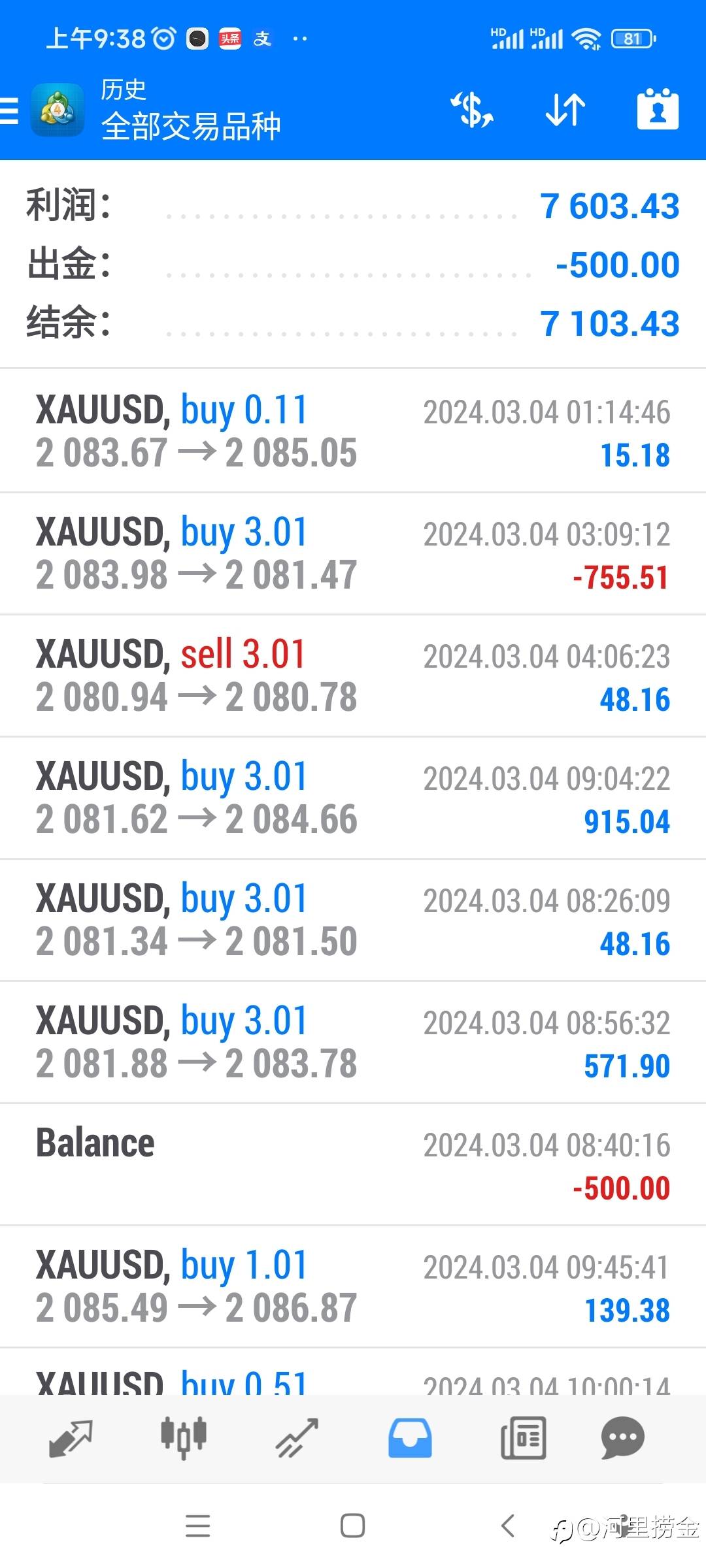Expand the buy 1.01 trade entry
706x1568 pixels.
coord(353,1286)
